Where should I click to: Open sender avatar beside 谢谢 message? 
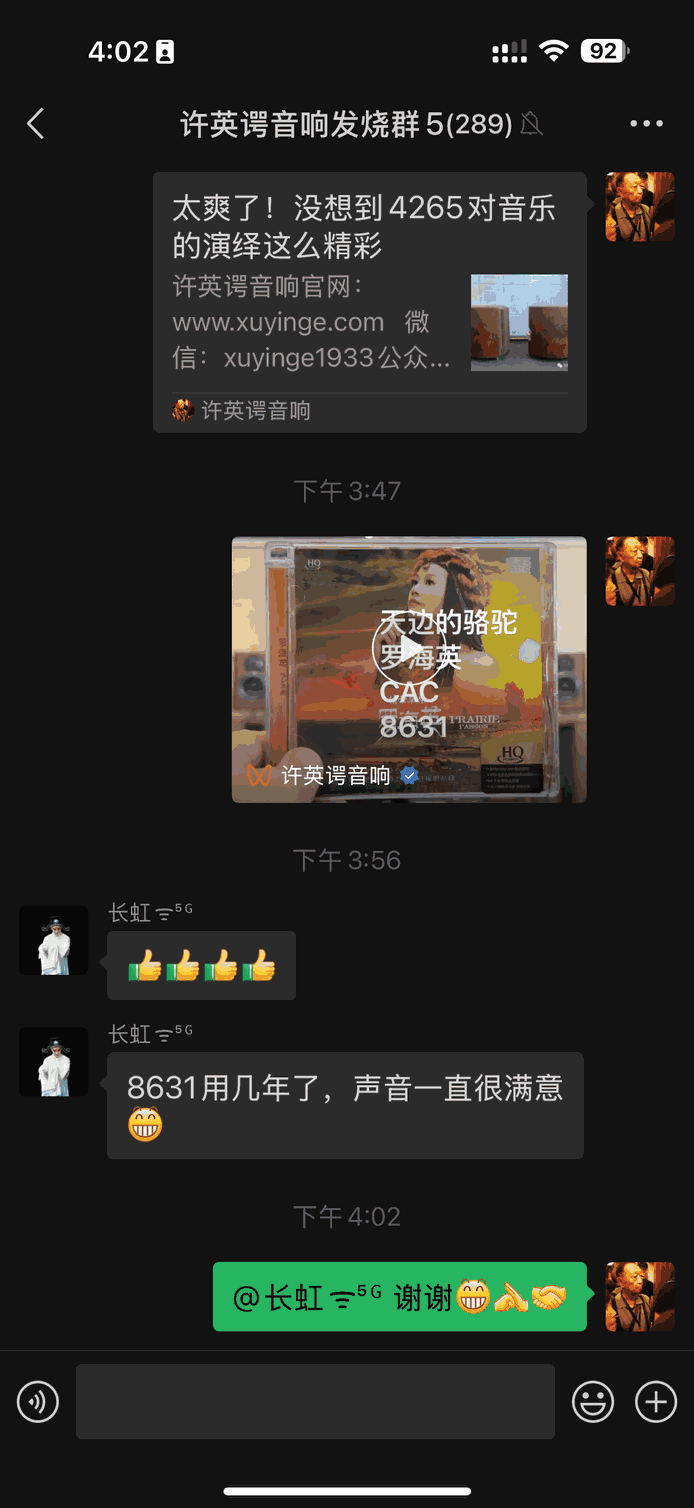click(x=640, y=1297)
